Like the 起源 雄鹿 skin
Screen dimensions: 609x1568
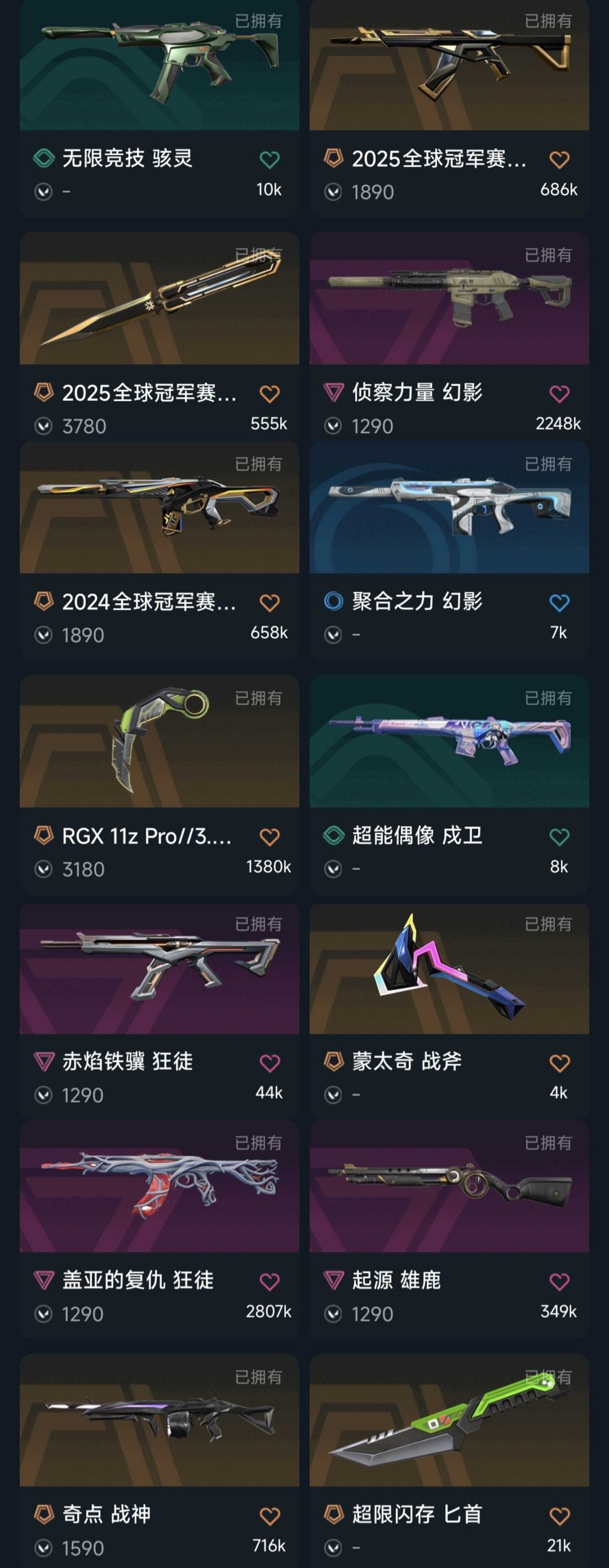559,1282
